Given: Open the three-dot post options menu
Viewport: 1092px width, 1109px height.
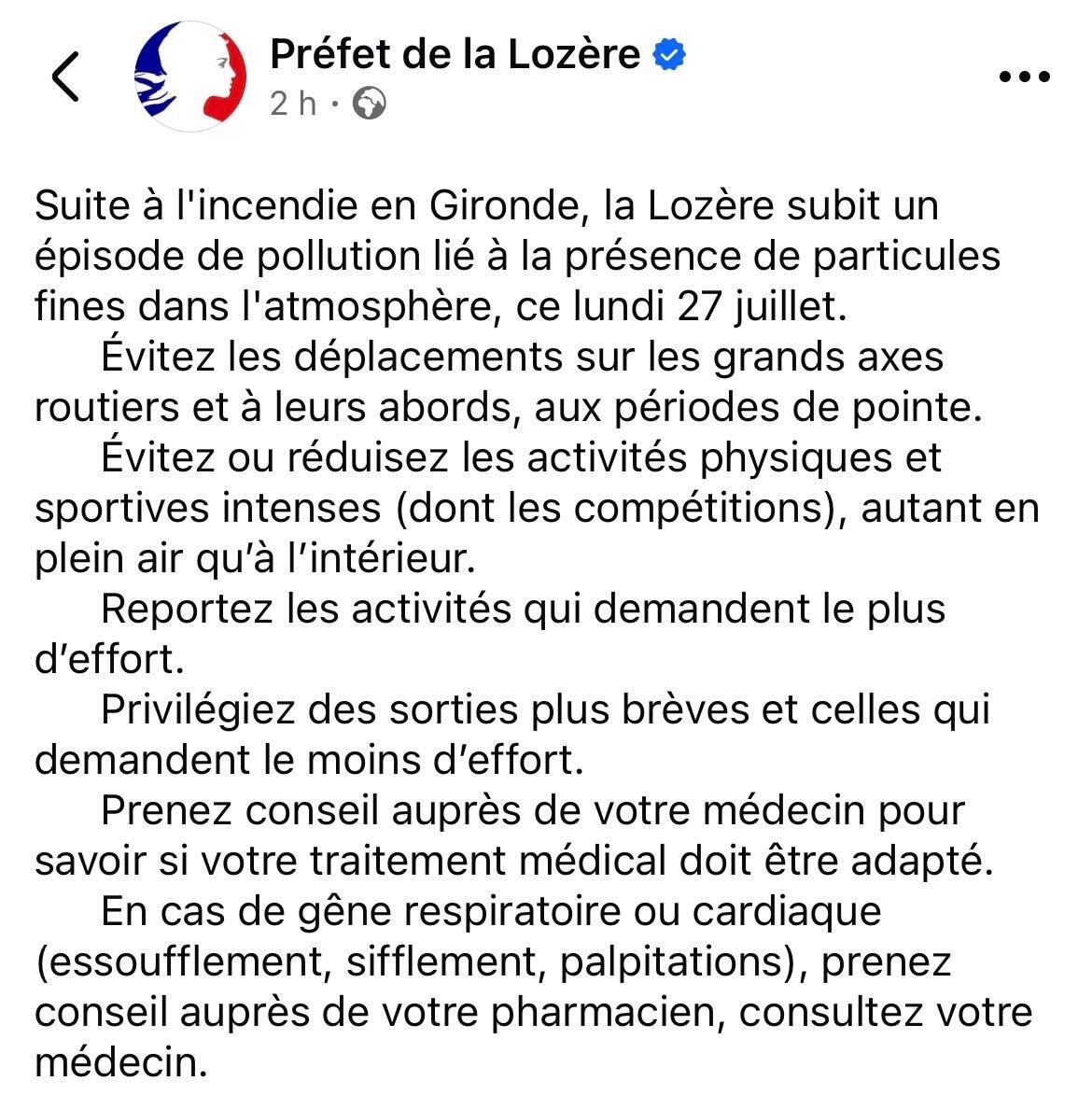Looking at the screenshot, I should pos(1024,76).
